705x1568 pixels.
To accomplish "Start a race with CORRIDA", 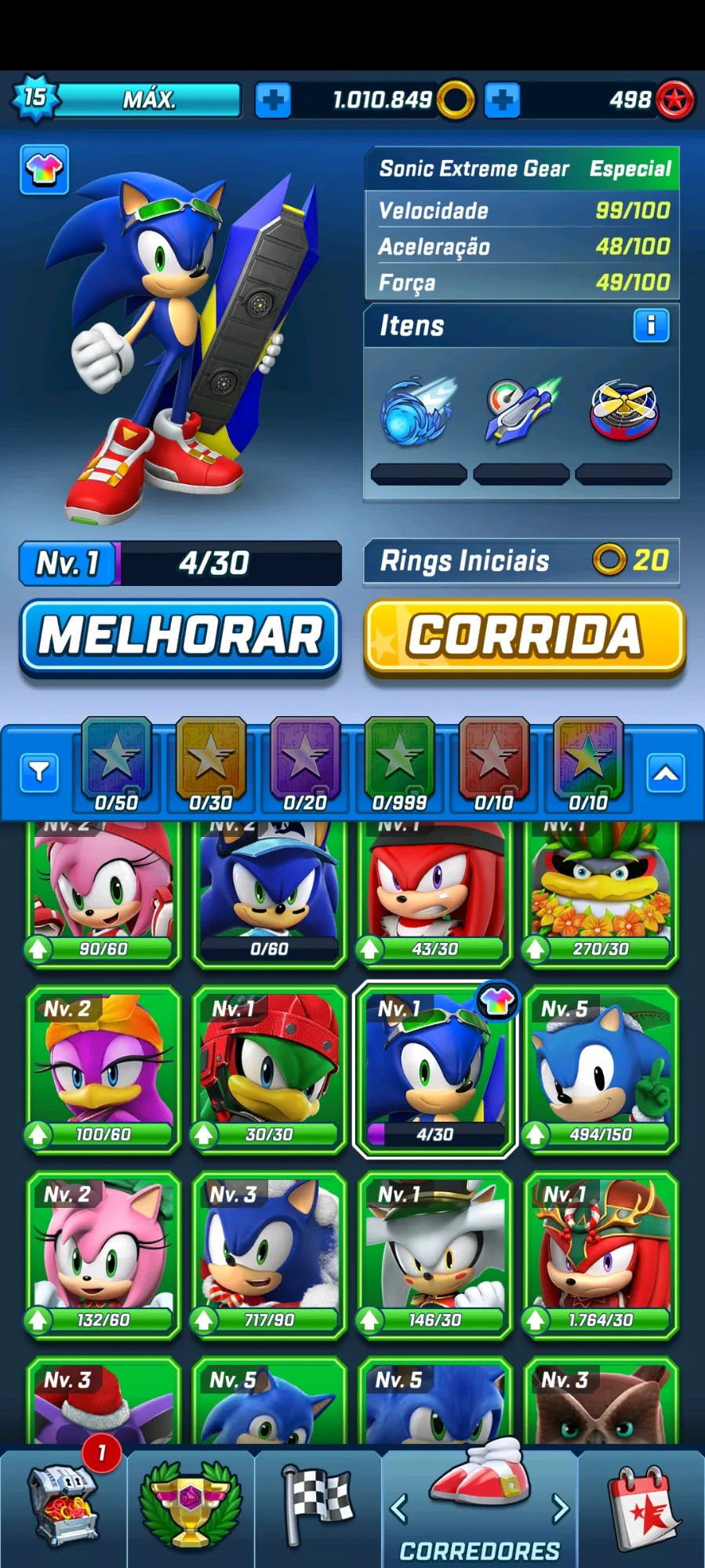I will tap(525, 636).
